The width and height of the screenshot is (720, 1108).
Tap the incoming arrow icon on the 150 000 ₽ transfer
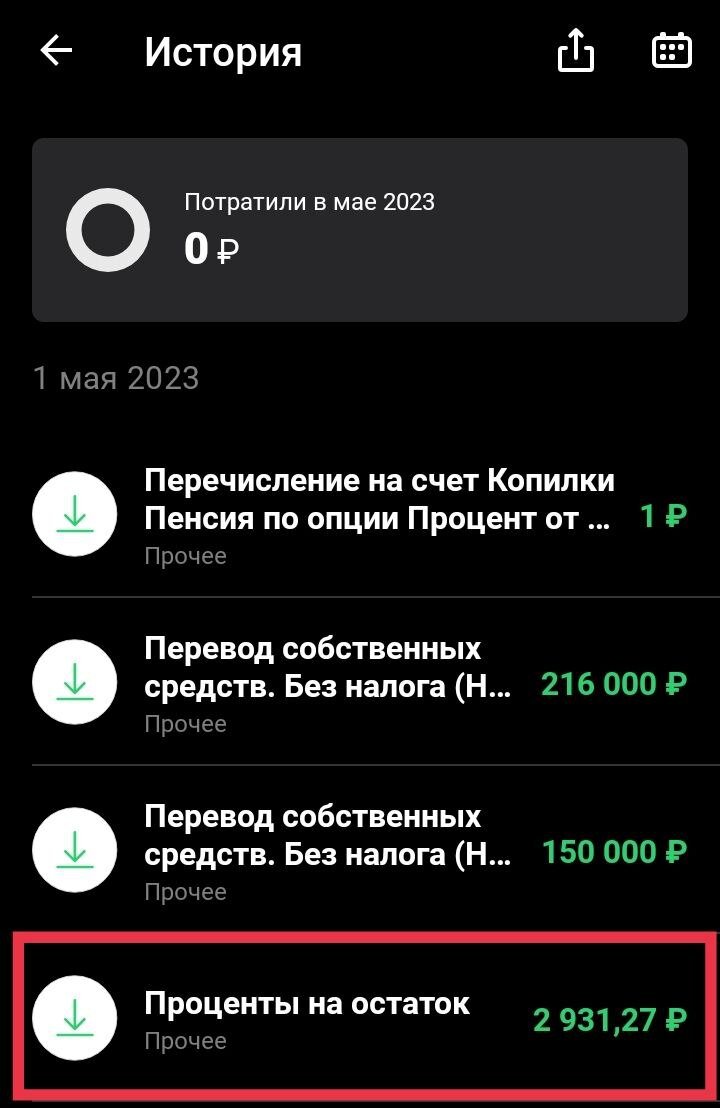tap(74, 850)
